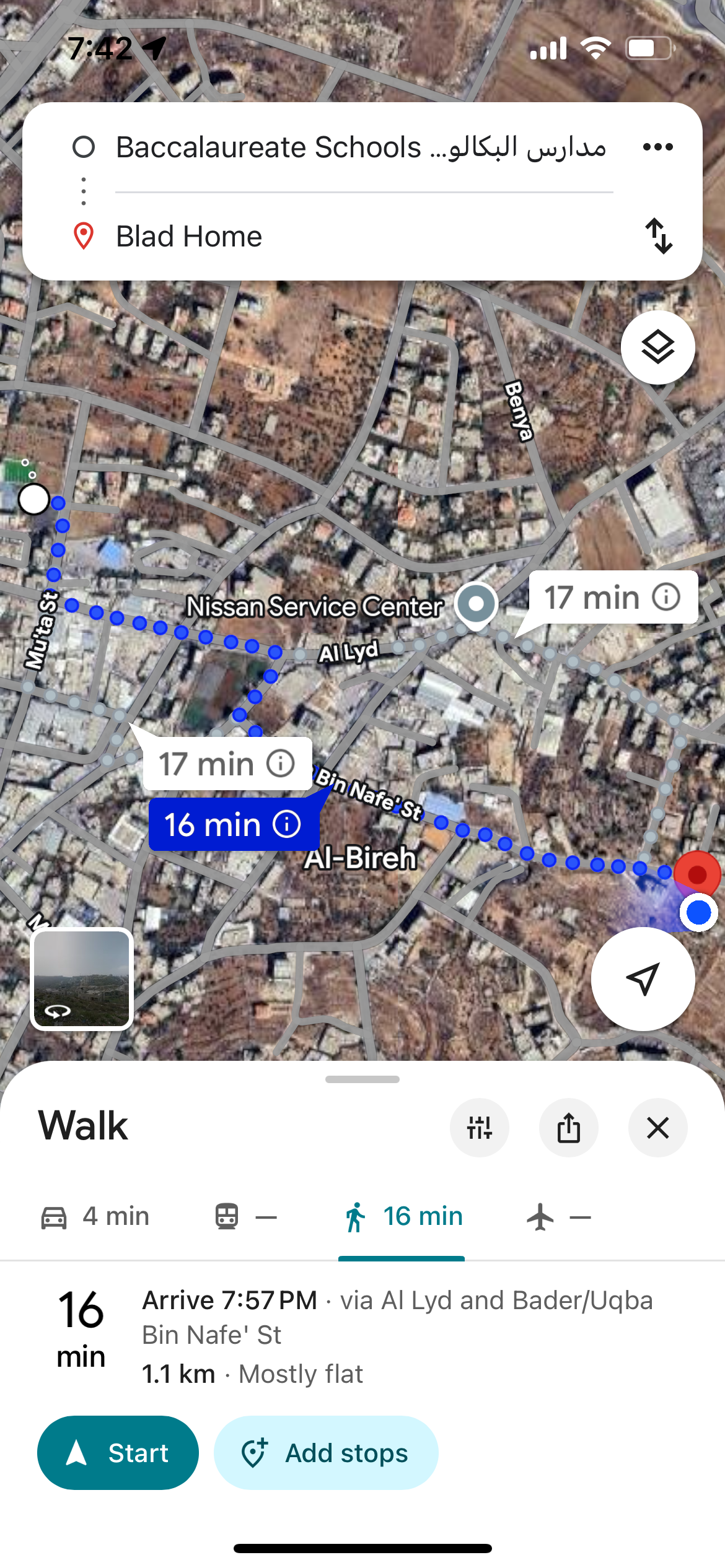Select the highlighted 16 min route label

coord(233,824)
